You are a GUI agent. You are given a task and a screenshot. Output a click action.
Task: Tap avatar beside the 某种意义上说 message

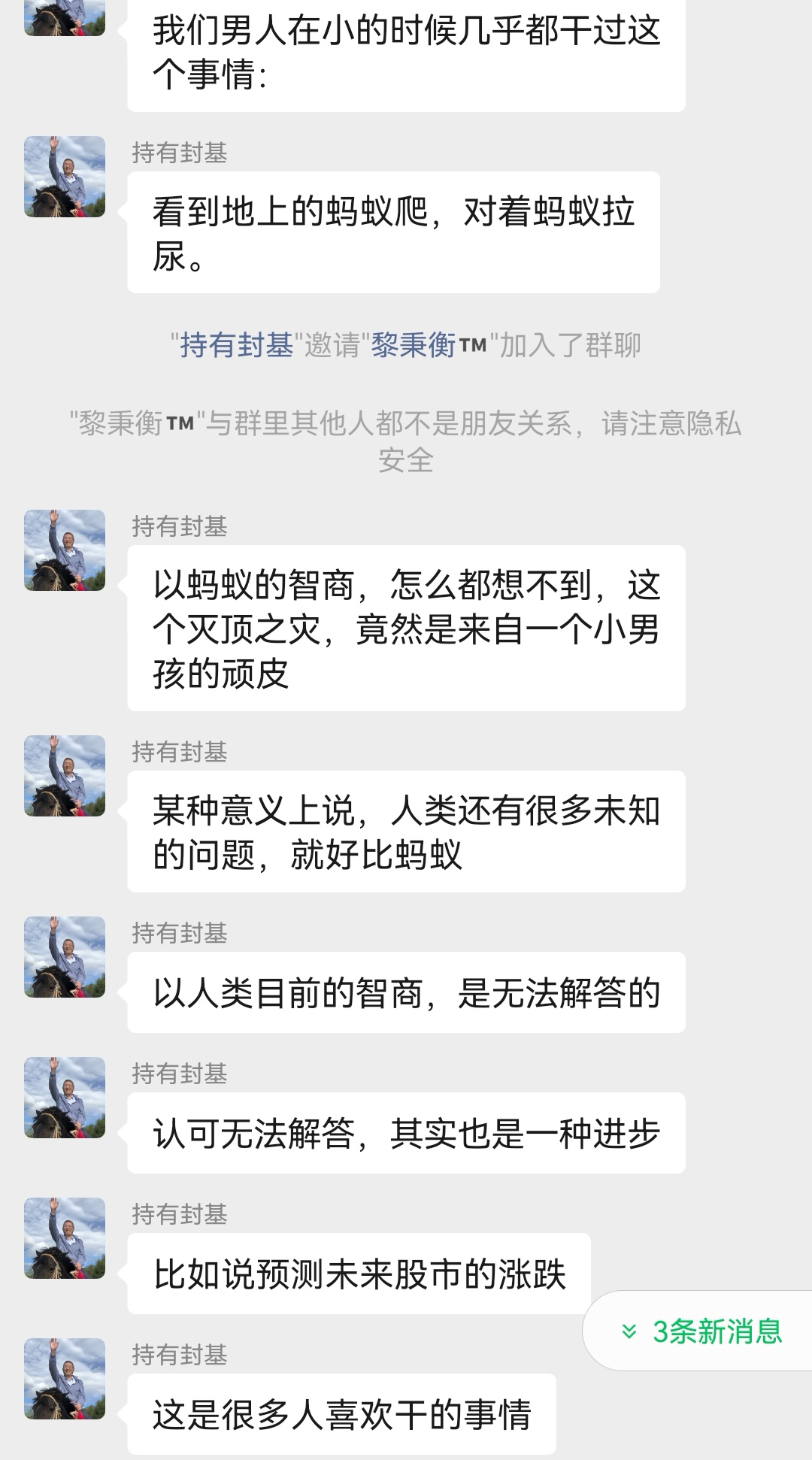65,776
